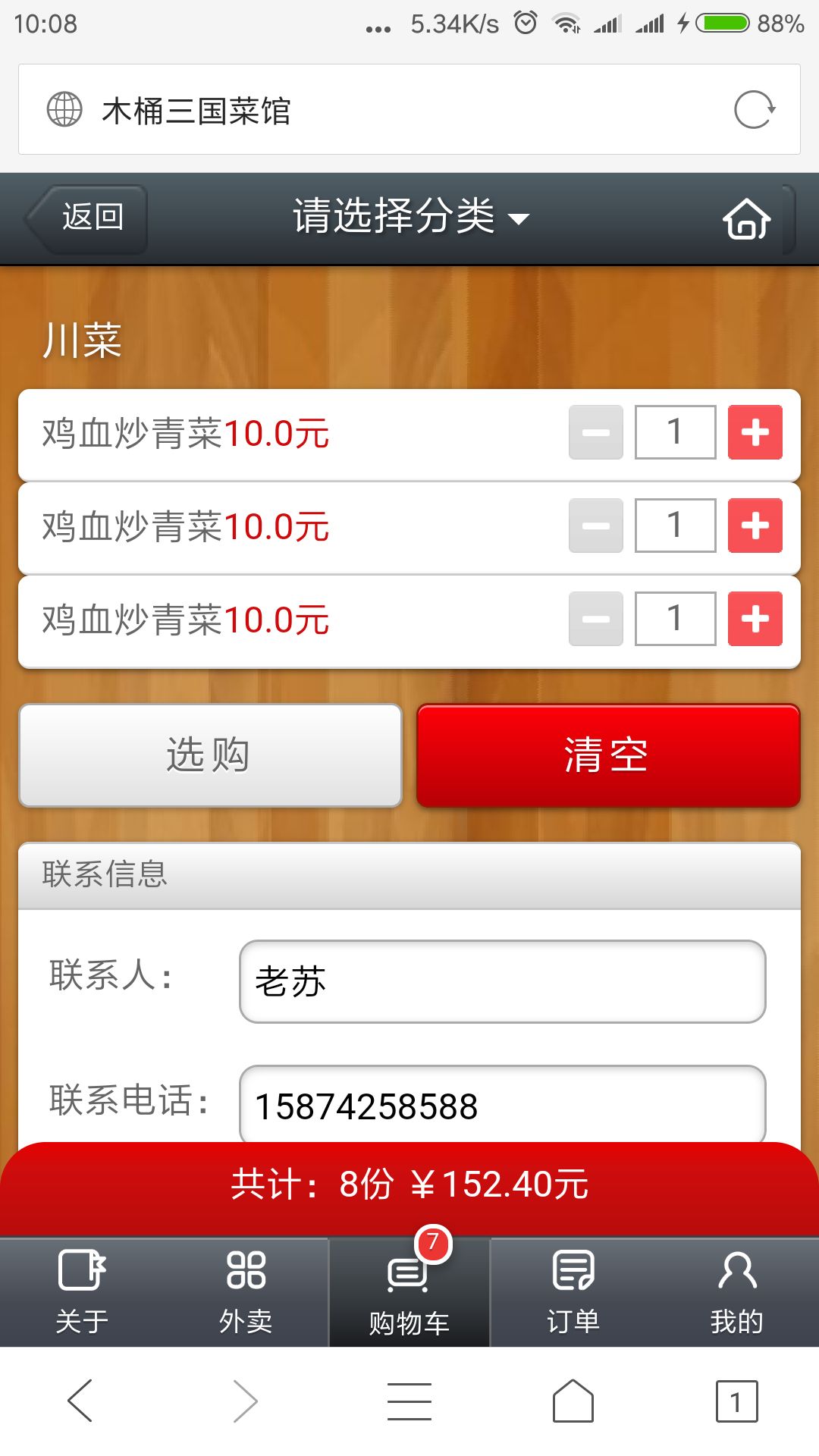Viewport: 819px width, 1456px height.
Task: Edit the 联系电话 phone field
Action: pyautogui.click(x=502, y=1104)
